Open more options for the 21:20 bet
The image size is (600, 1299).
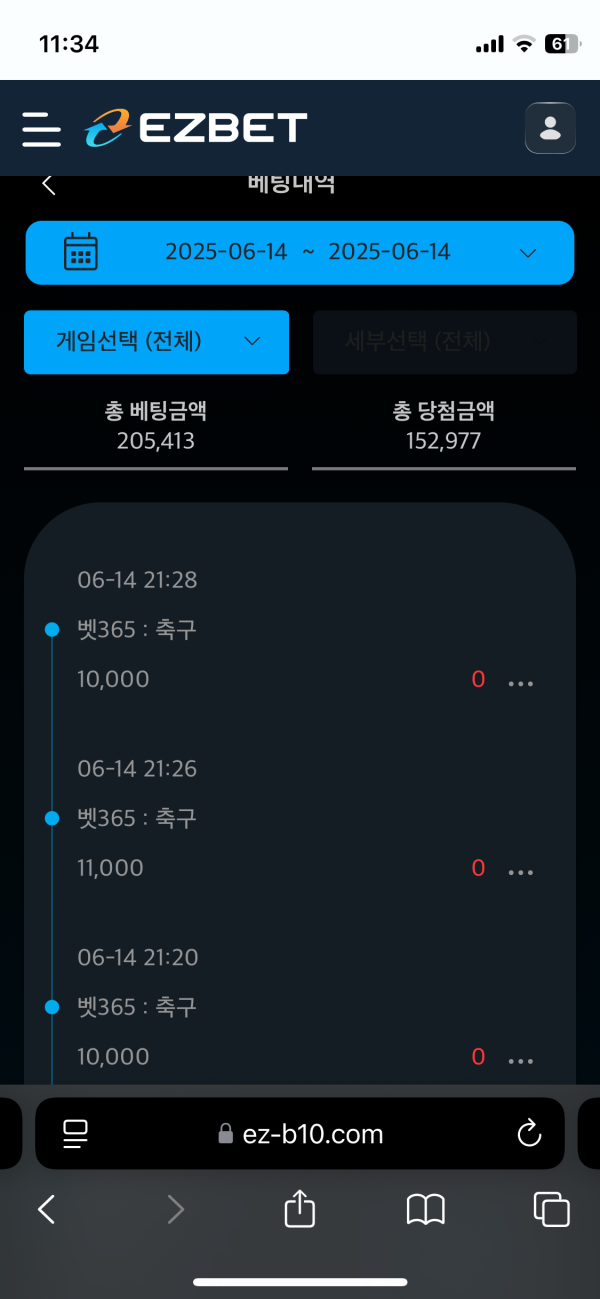tap(521, 1060)
